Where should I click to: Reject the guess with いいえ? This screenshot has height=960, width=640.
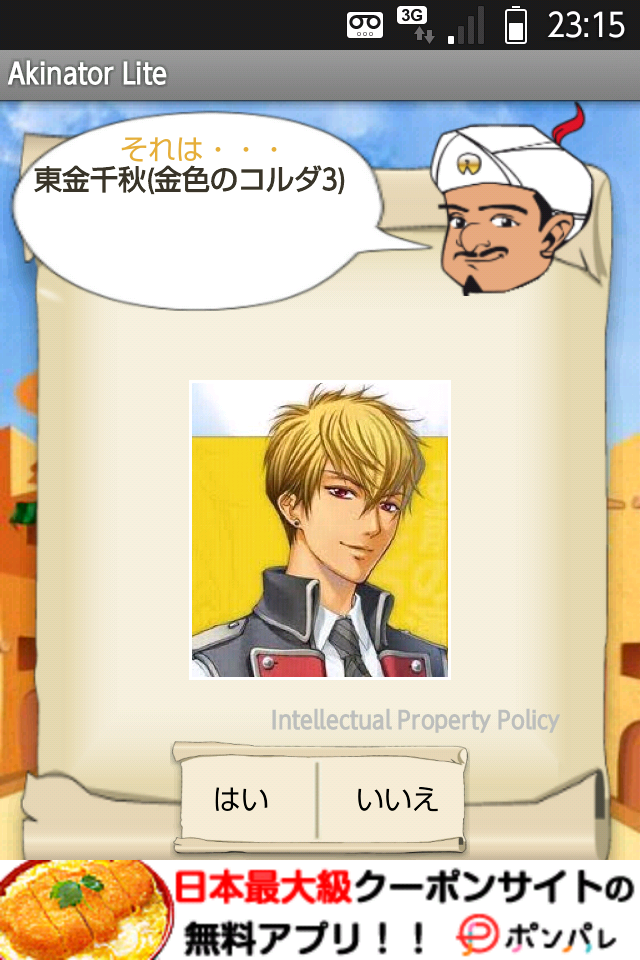coord(397,800)
